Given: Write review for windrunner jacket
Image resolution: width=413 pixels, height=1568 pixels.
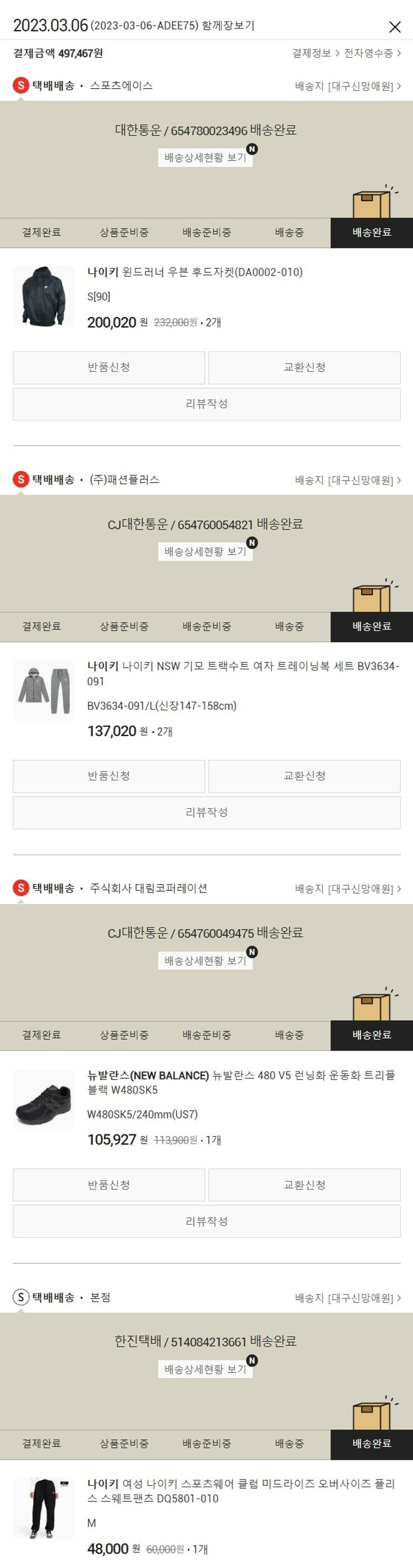Looking at the screenshot, I should coord(206,403).
